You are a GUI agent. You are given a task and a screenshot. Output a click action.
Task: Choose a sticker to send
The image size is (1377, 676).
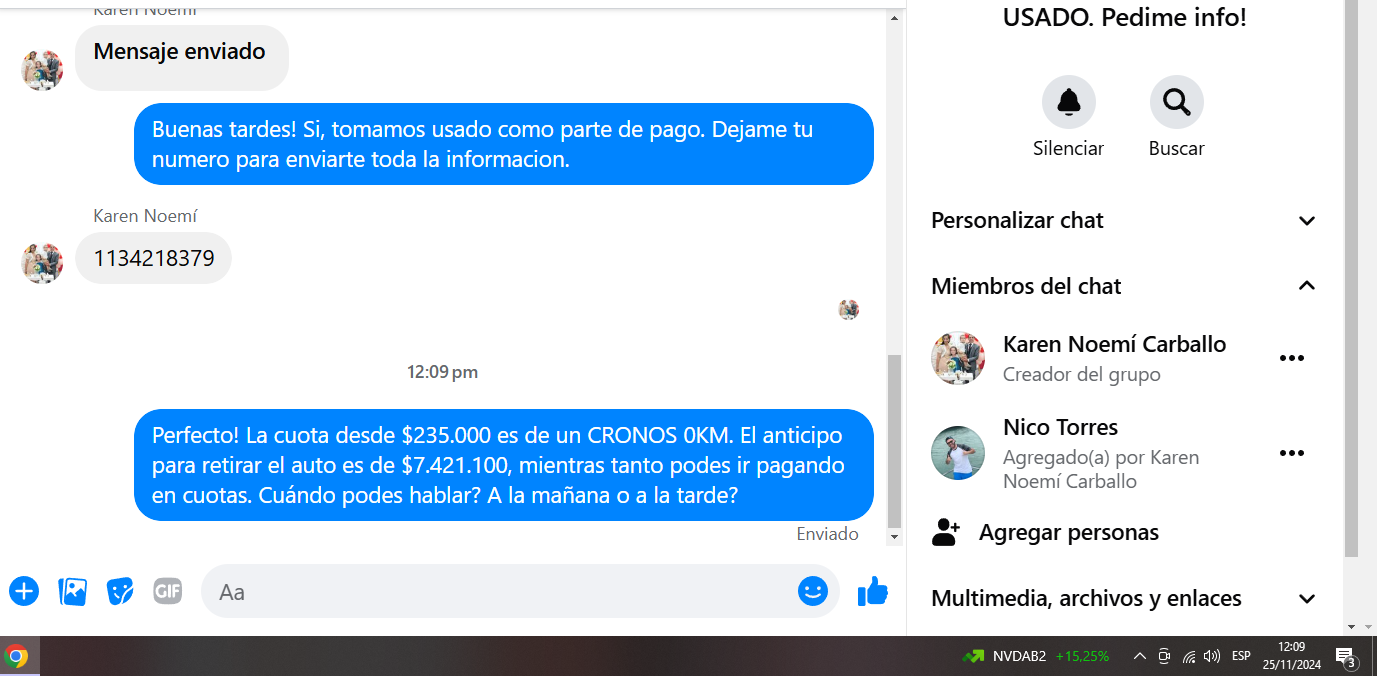tap(120, 591)
